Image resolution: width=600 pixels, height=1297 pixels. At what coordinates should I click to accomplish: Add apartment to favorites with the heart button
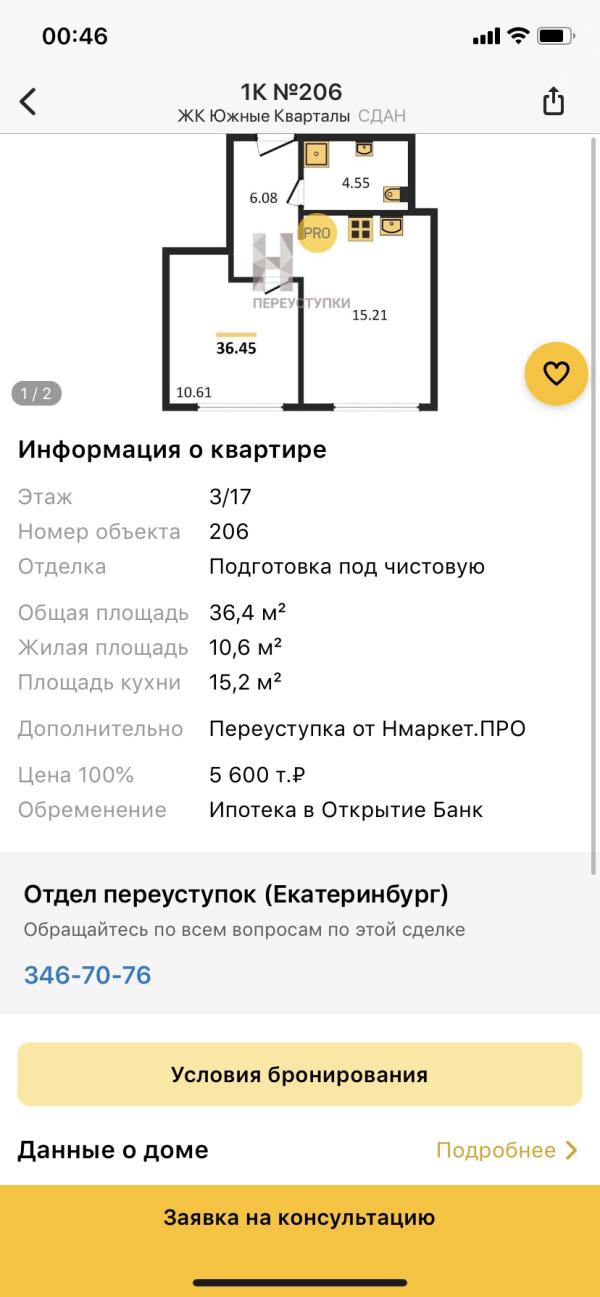555,374
